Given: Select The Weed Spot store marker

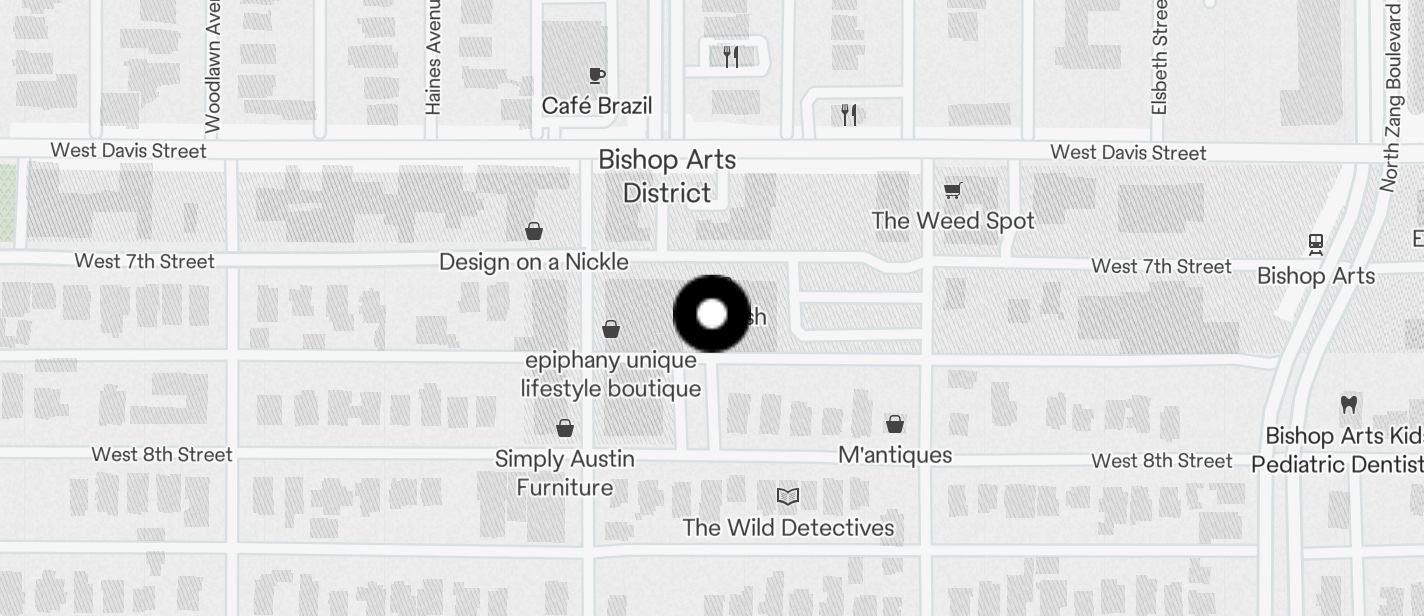Looking at the screenshot, I should point(953,190).
